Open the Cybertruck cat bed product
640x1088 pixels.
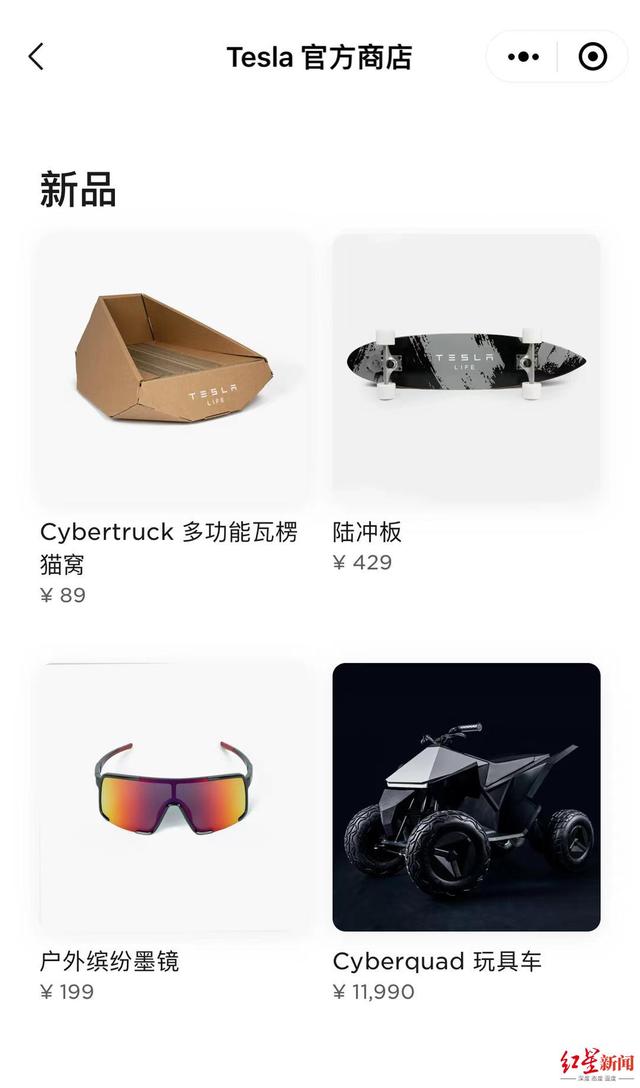[x=171, y=368]
